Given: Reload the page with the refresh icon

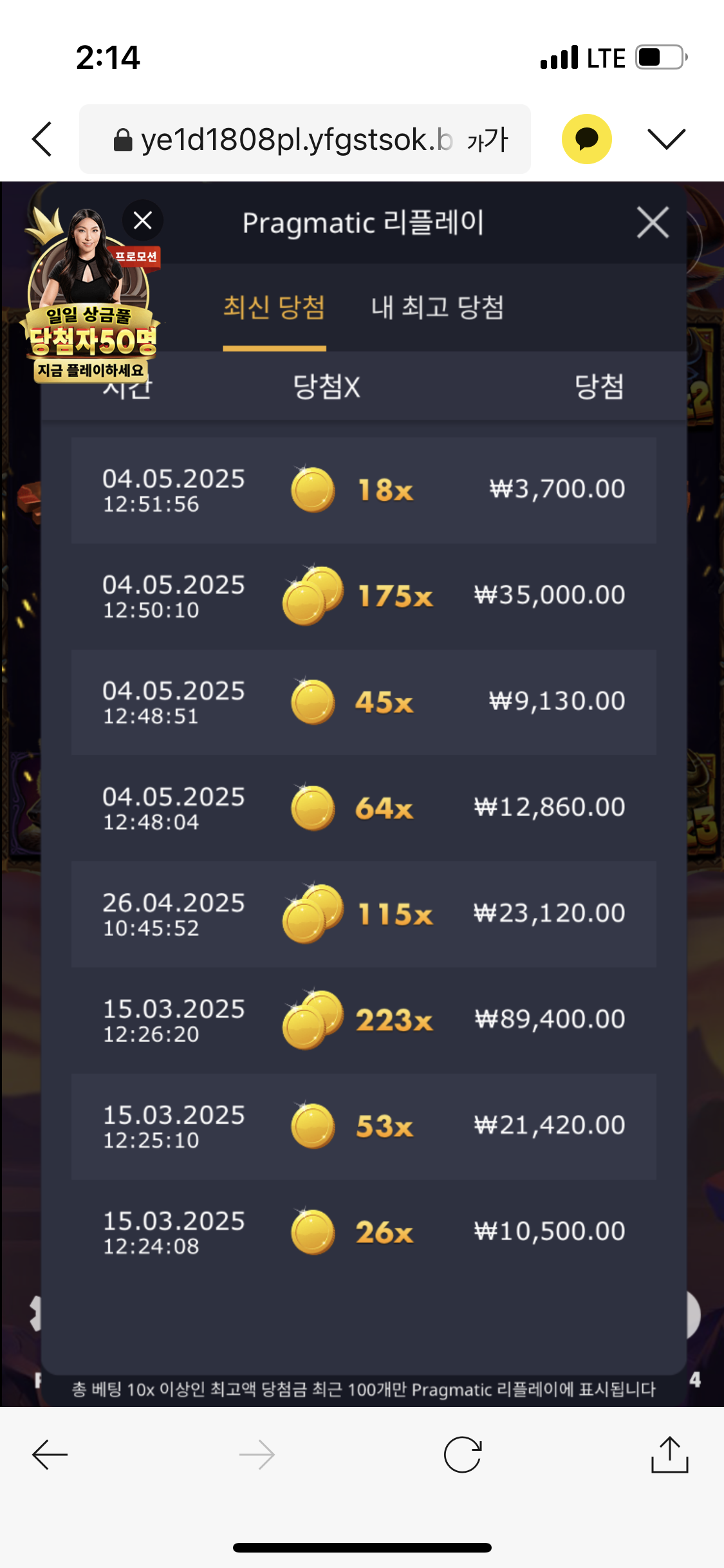Looking at the screenshot, I should pos(463,1454).
